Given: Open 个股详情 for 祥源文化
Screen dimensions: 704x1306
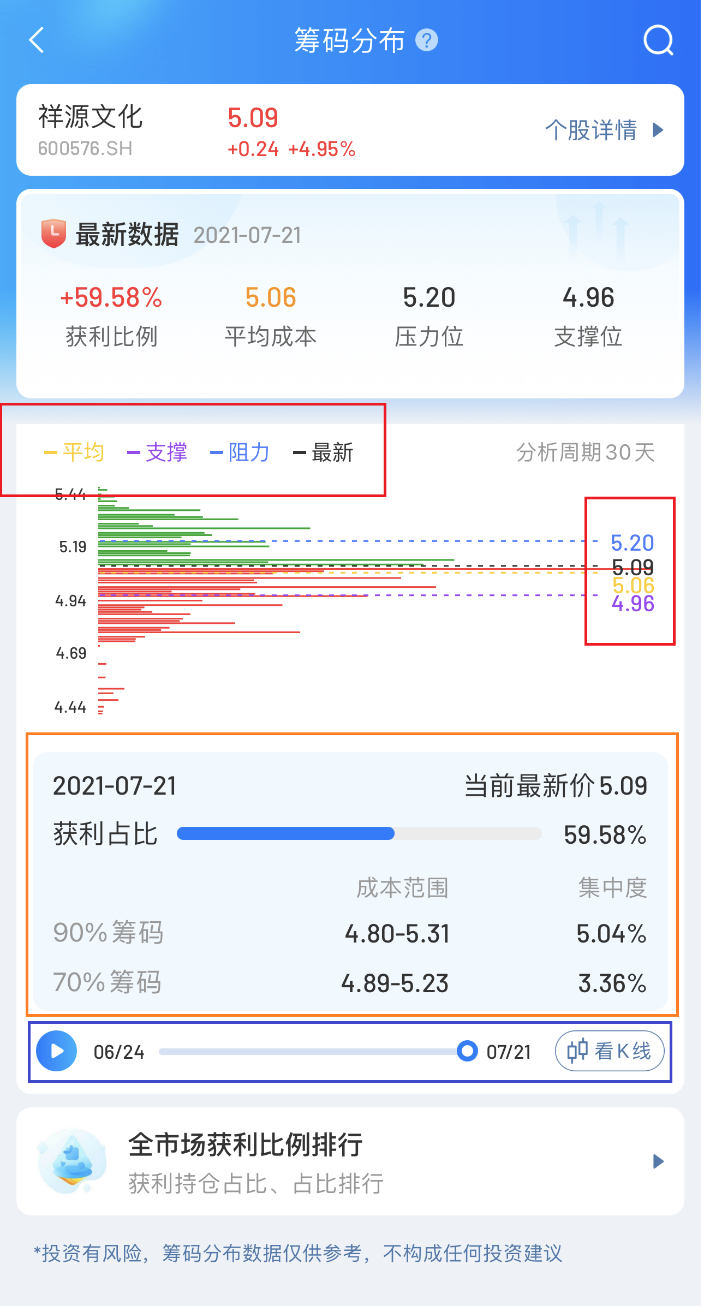Looking at the screenshot, I should (x=604, y=130).
